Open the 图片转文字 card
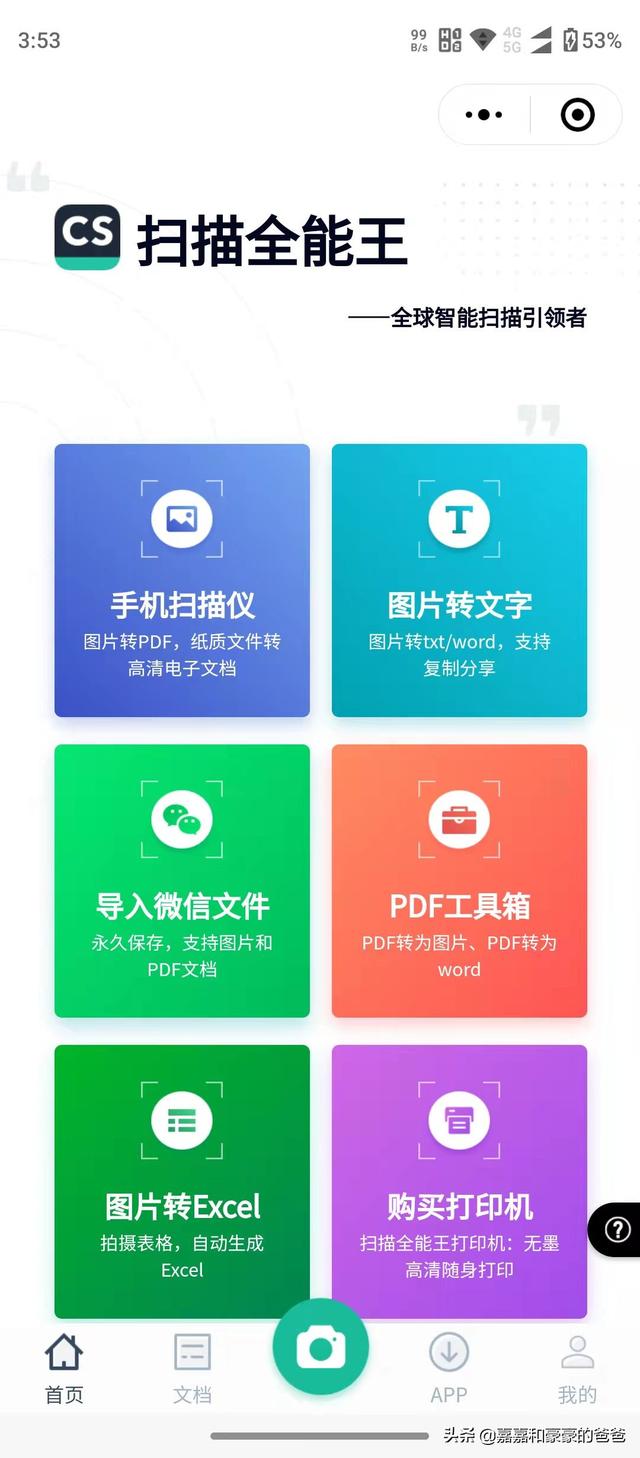This screenshot has height=1458, width=640. 459,580
